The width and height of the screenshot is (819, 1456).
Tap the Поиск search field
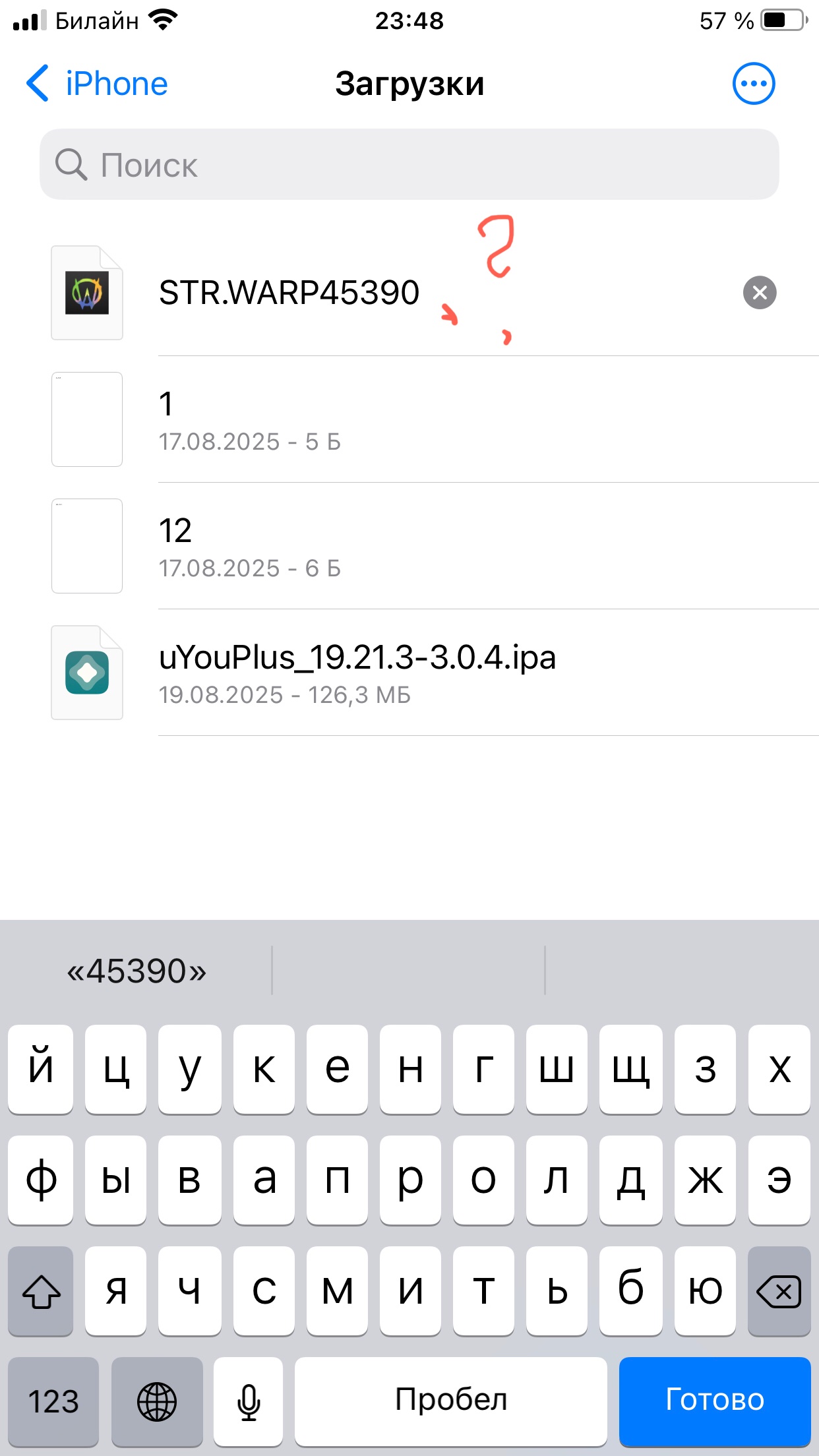pyautogui.click(x=409, y=164)
